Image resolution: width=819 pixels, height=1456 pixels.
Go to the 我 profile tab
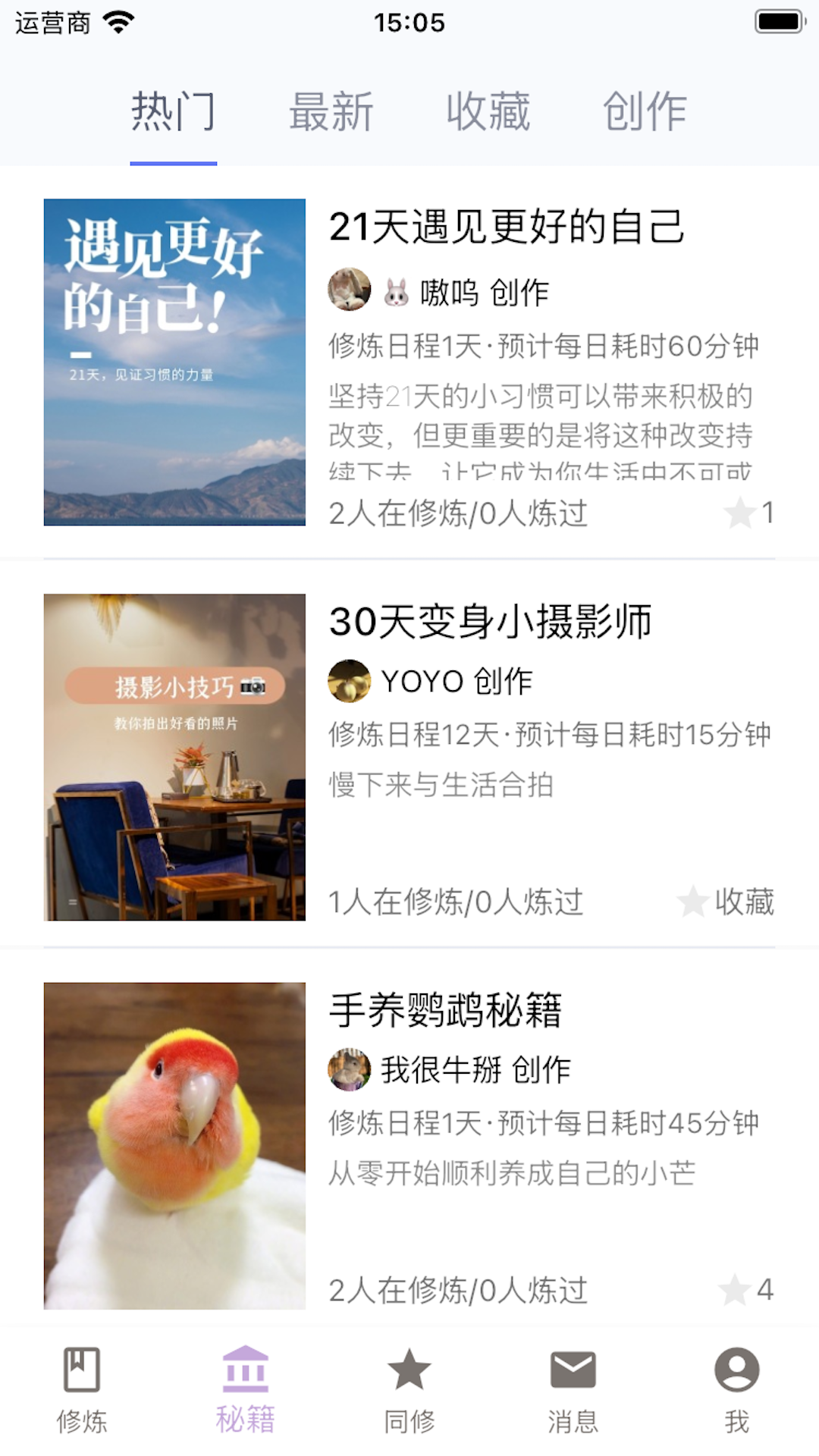tap(736, 1389)
